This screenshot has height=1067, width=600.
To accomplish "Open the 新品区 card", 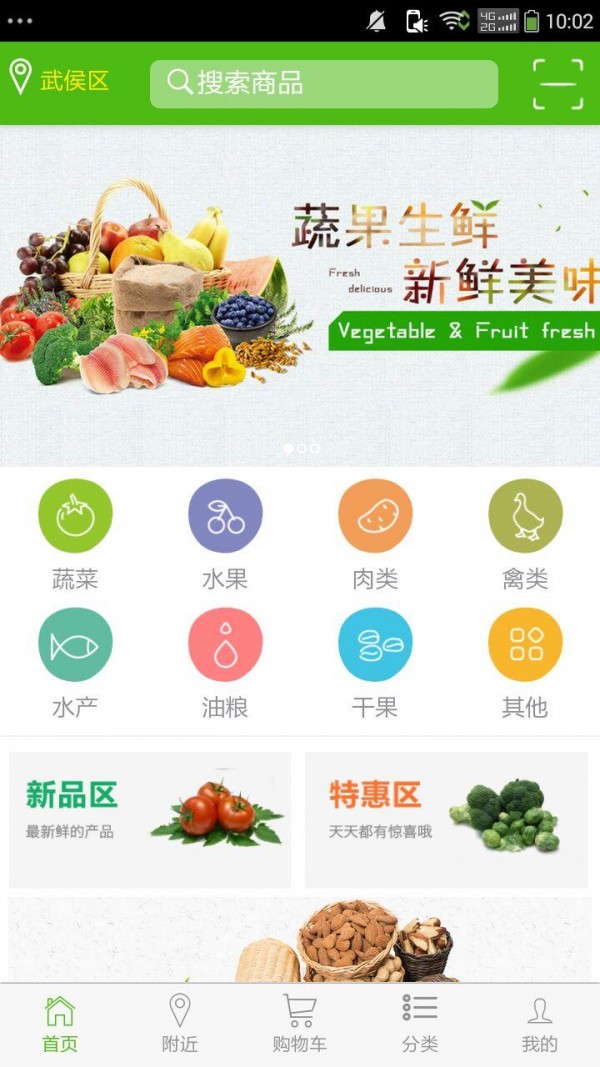I will [x=150, y=819].
